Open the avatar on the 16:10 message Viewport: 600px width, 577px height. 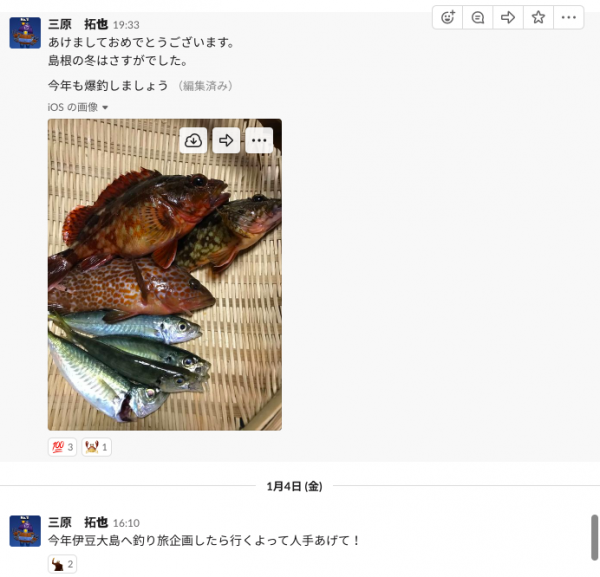25,531
